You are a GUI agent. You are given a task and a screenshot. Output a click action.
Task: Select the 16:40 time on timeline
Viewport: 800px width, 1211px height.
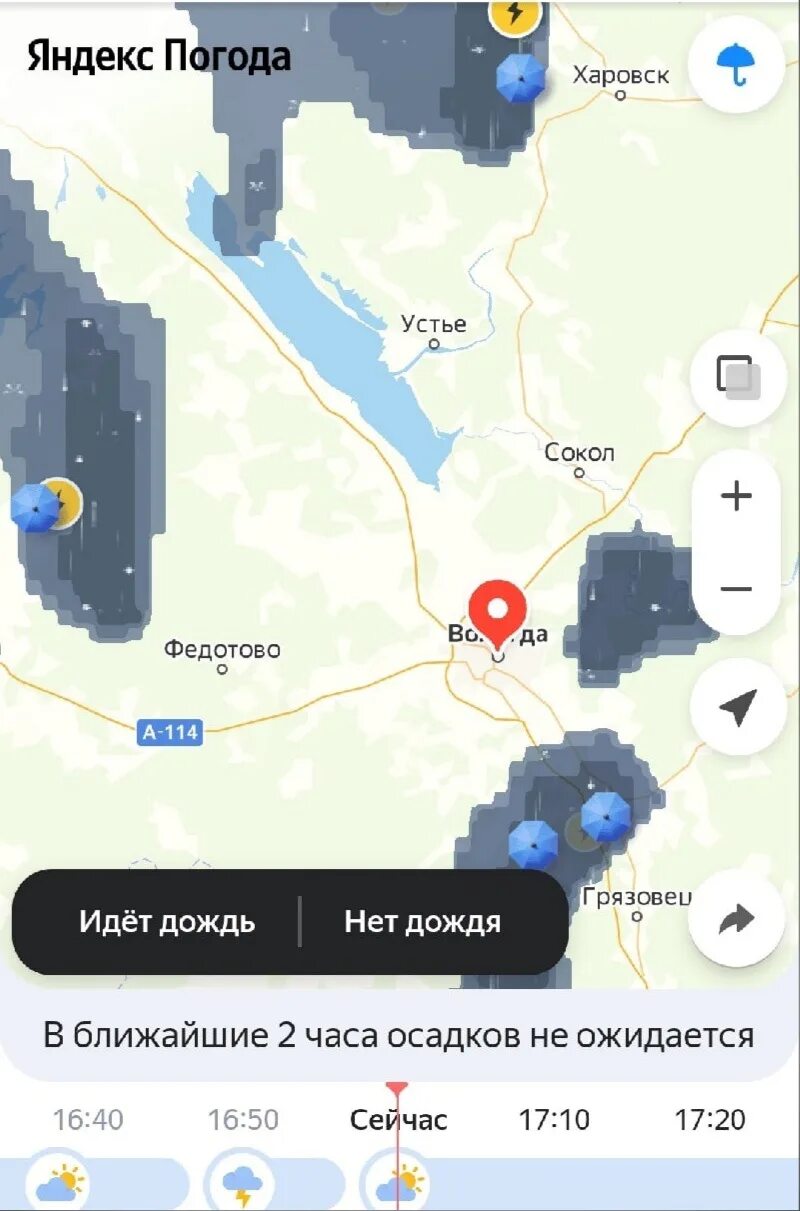pyautogui.click(x=88, y=1119)
